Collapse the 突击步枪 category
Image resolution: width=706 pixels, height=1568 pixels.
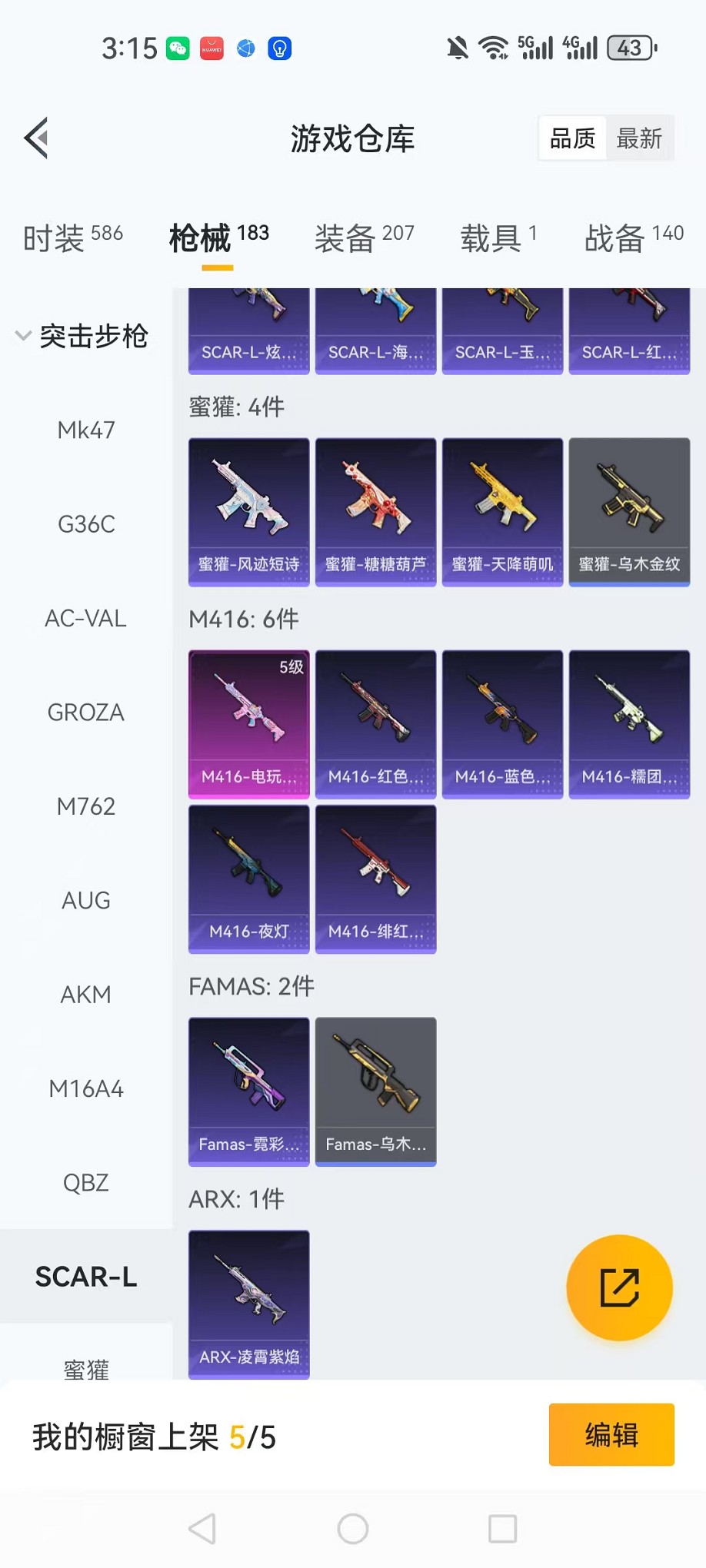coord(83,336)
